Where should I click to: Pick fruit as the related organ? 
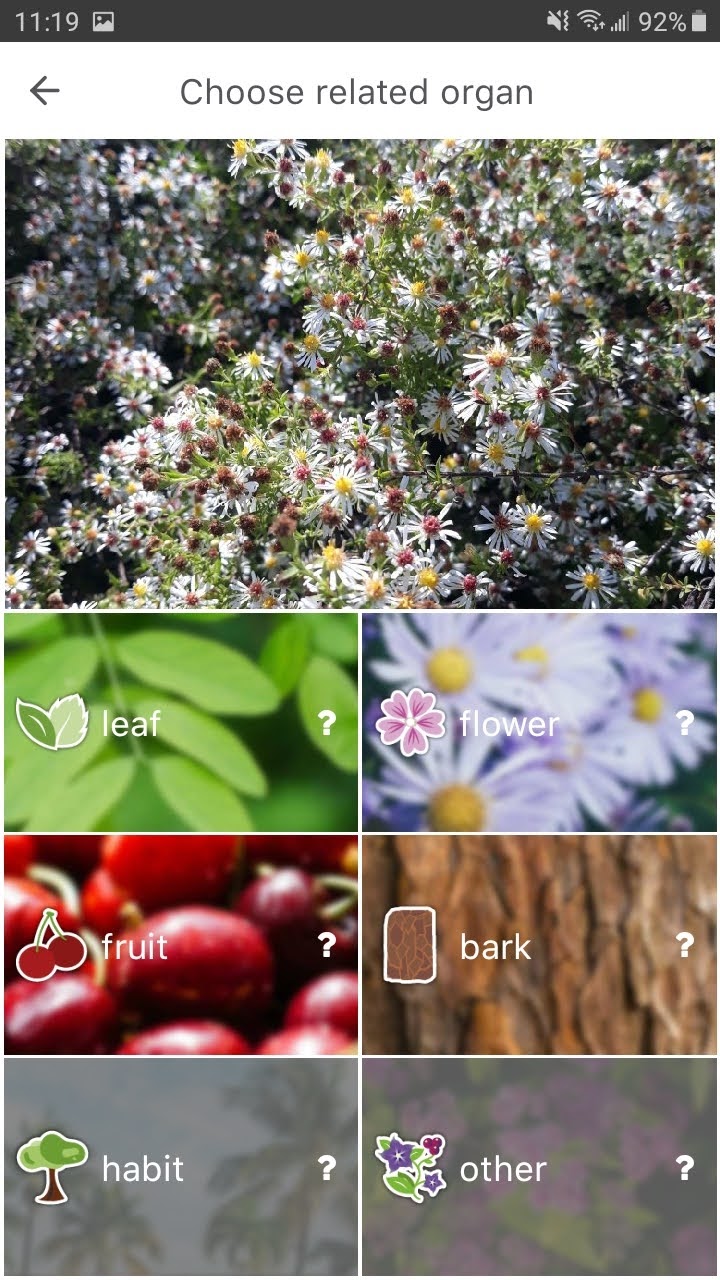click(x=150, y=945)
